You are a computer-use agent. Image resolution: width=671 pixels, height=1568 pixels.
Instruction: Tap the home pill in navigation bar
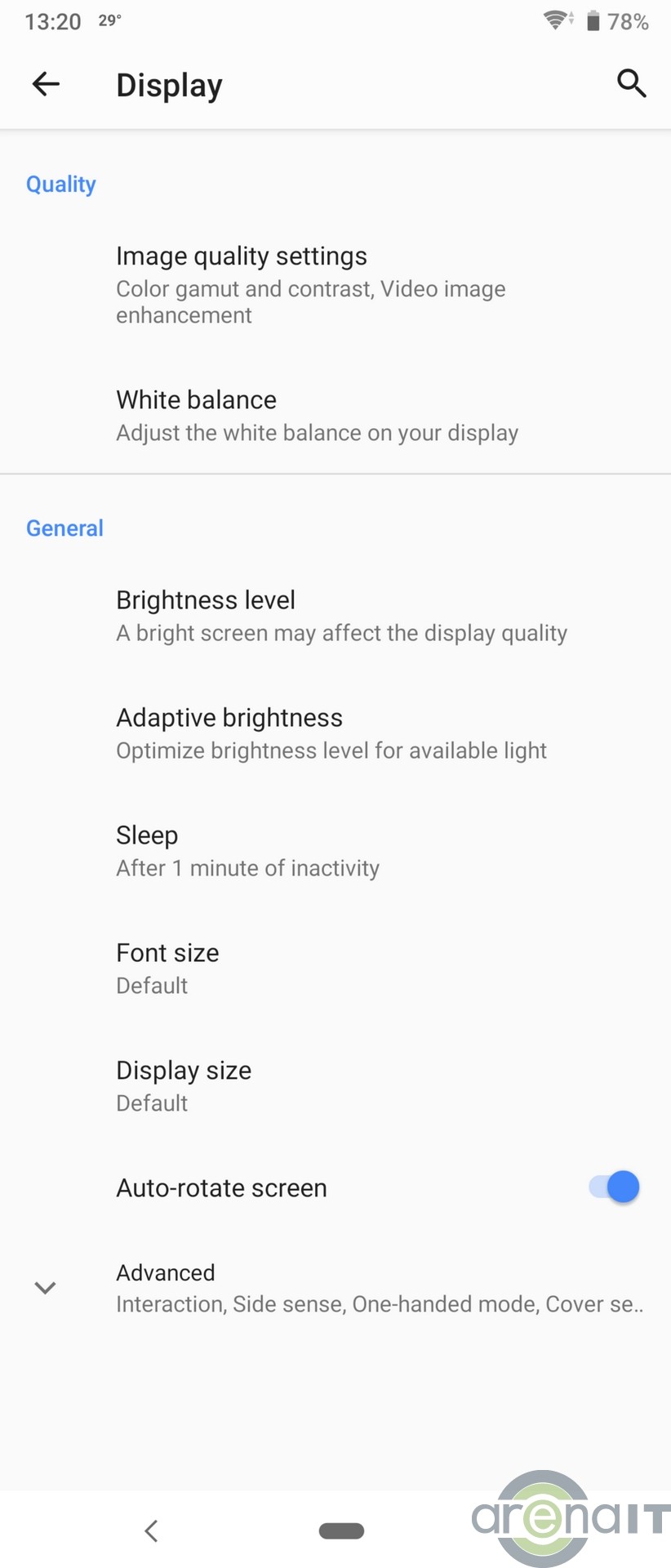341,1530
